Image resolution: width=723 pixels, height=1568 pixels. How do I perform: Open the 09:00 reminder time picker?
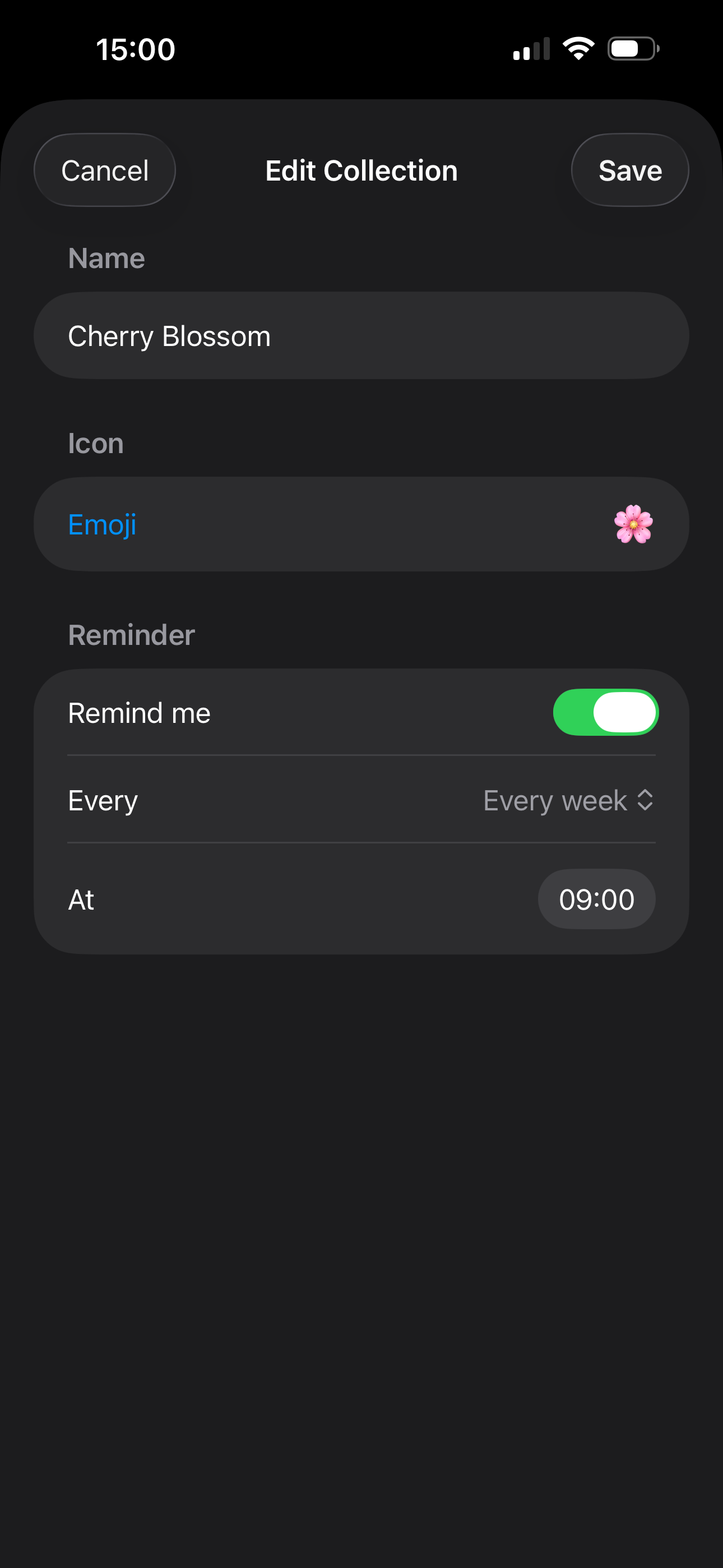pos(596,899)
